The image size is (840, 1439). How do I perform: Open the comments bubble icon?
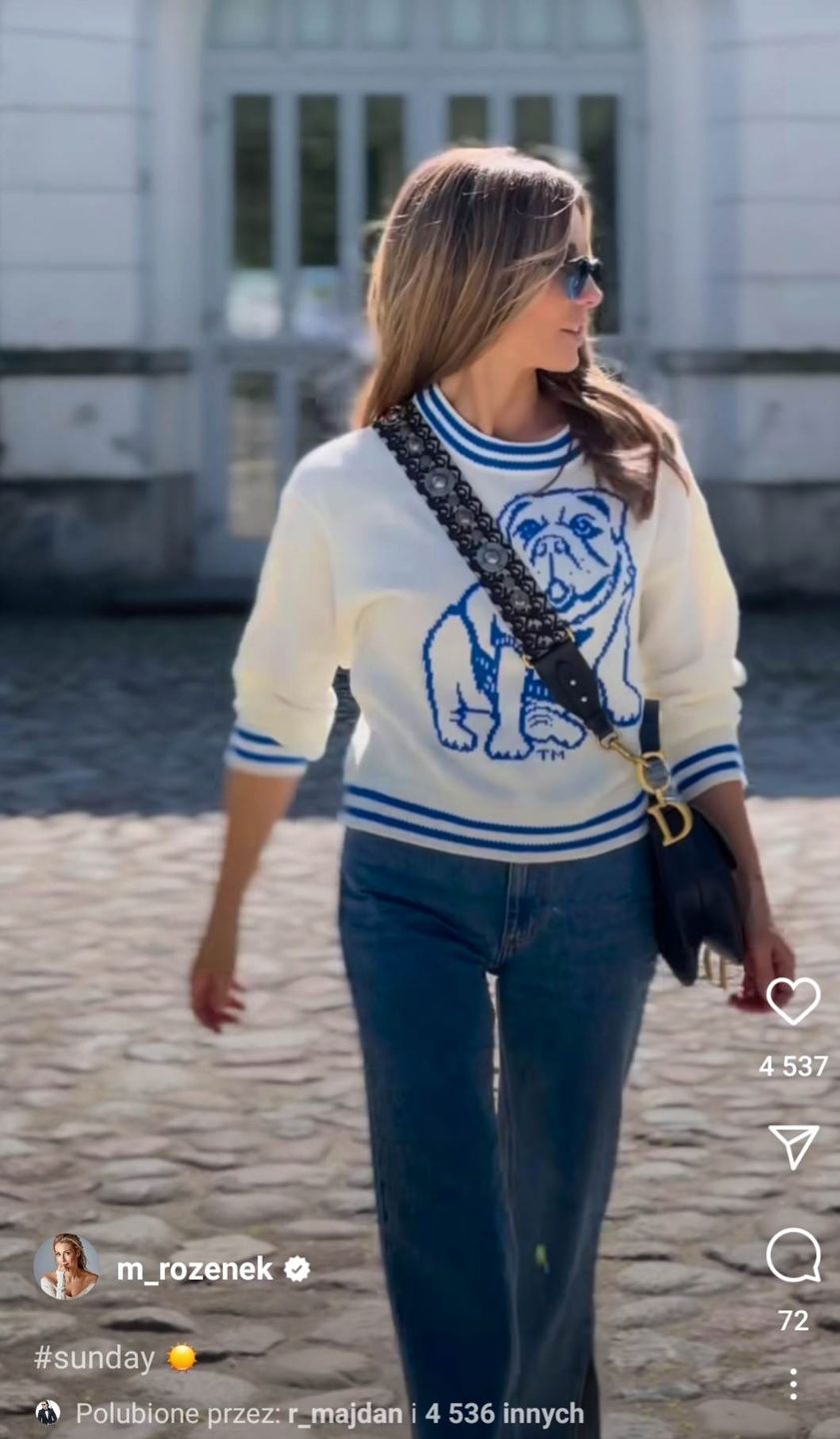793,1255
